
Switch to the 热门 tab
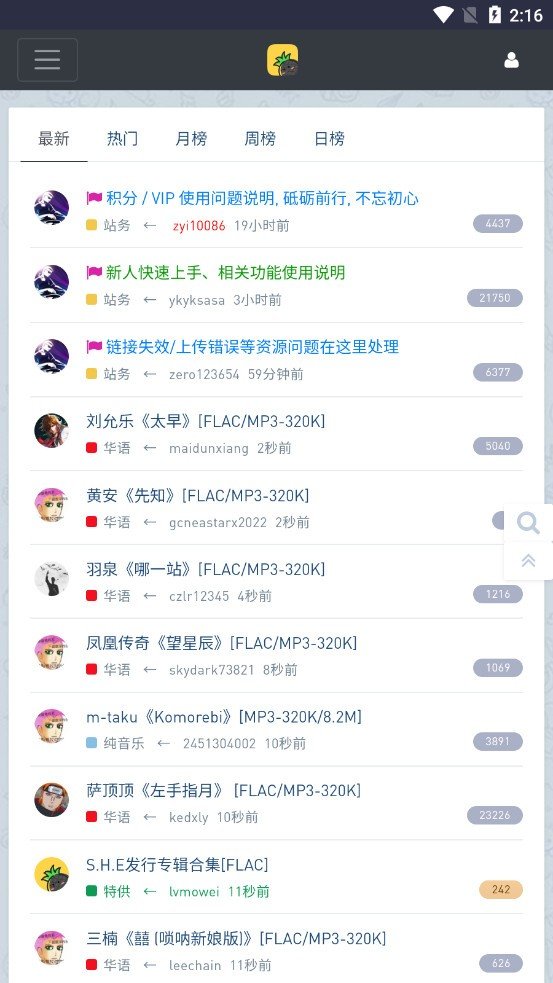(122, 139)
